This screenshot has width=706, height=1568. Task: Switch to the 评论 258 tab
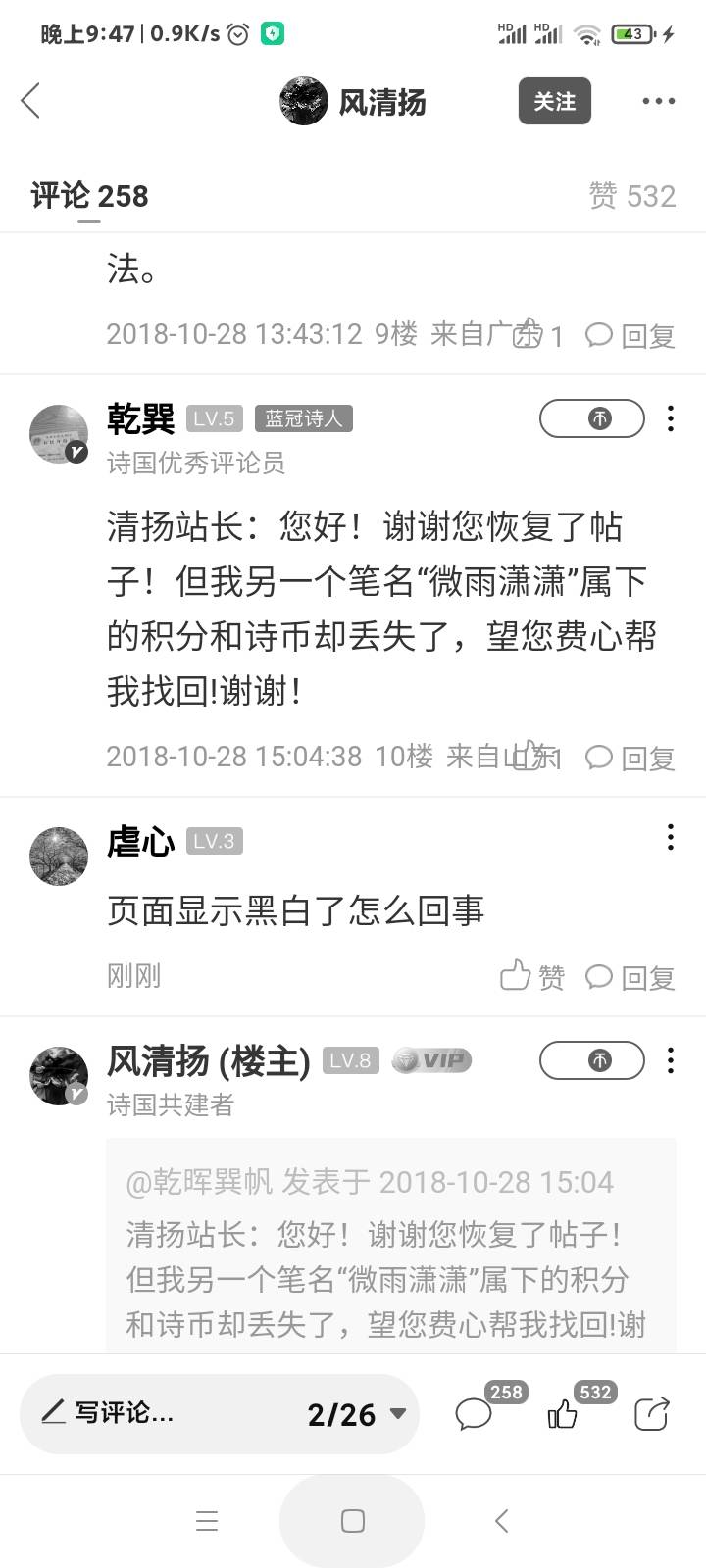pos(89,196)
